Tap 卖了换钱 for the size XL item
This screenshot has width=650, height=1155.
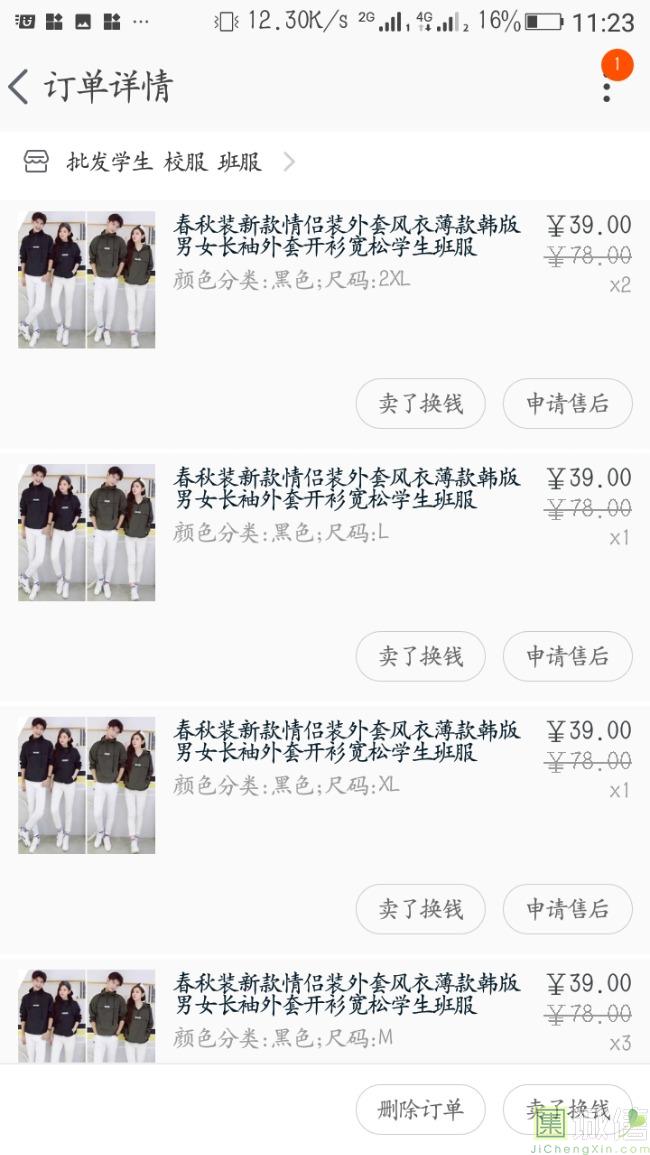tap(420, 909)
